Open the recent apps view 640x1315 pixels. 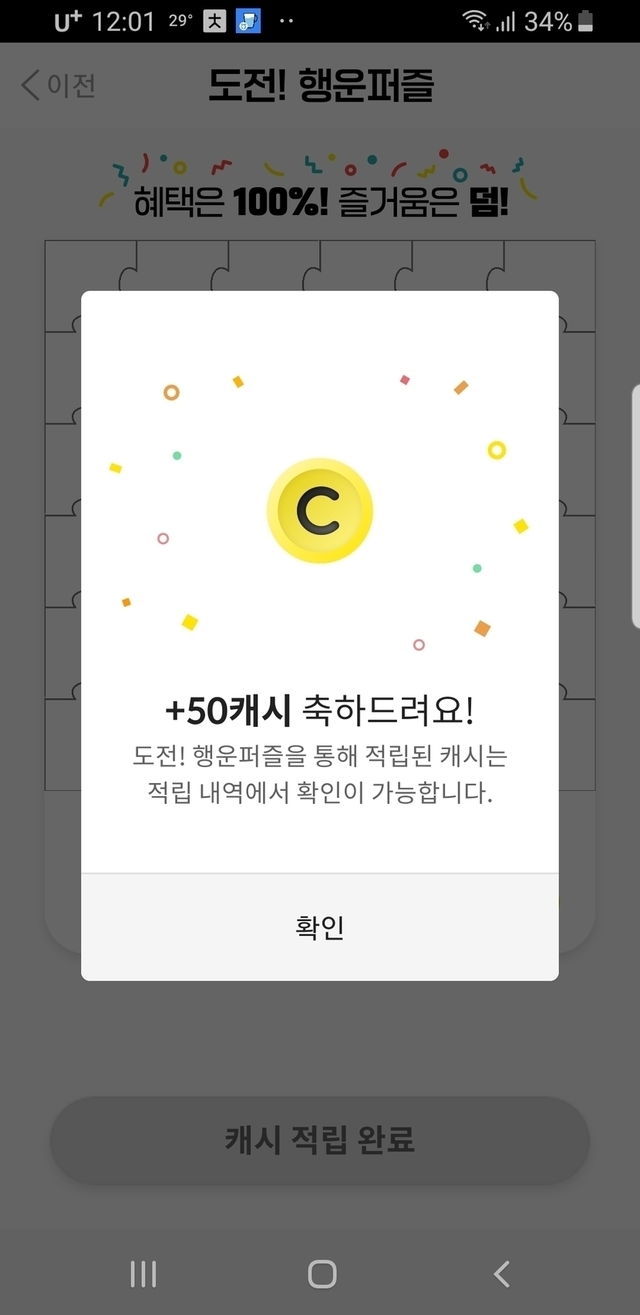click(x=144, y=1273)
